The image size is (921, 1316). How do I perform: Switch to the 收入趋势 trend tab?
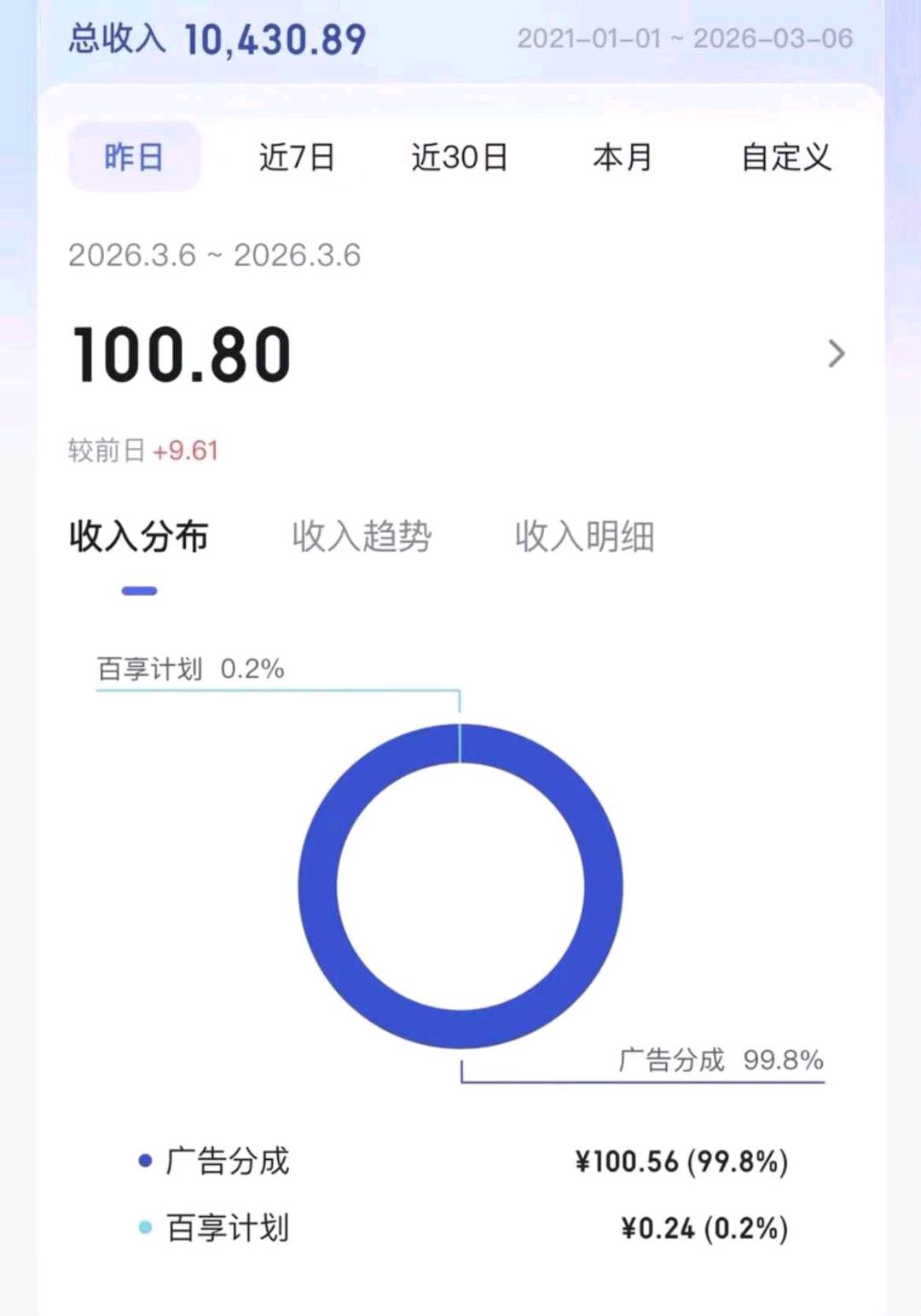pos(363,536)
